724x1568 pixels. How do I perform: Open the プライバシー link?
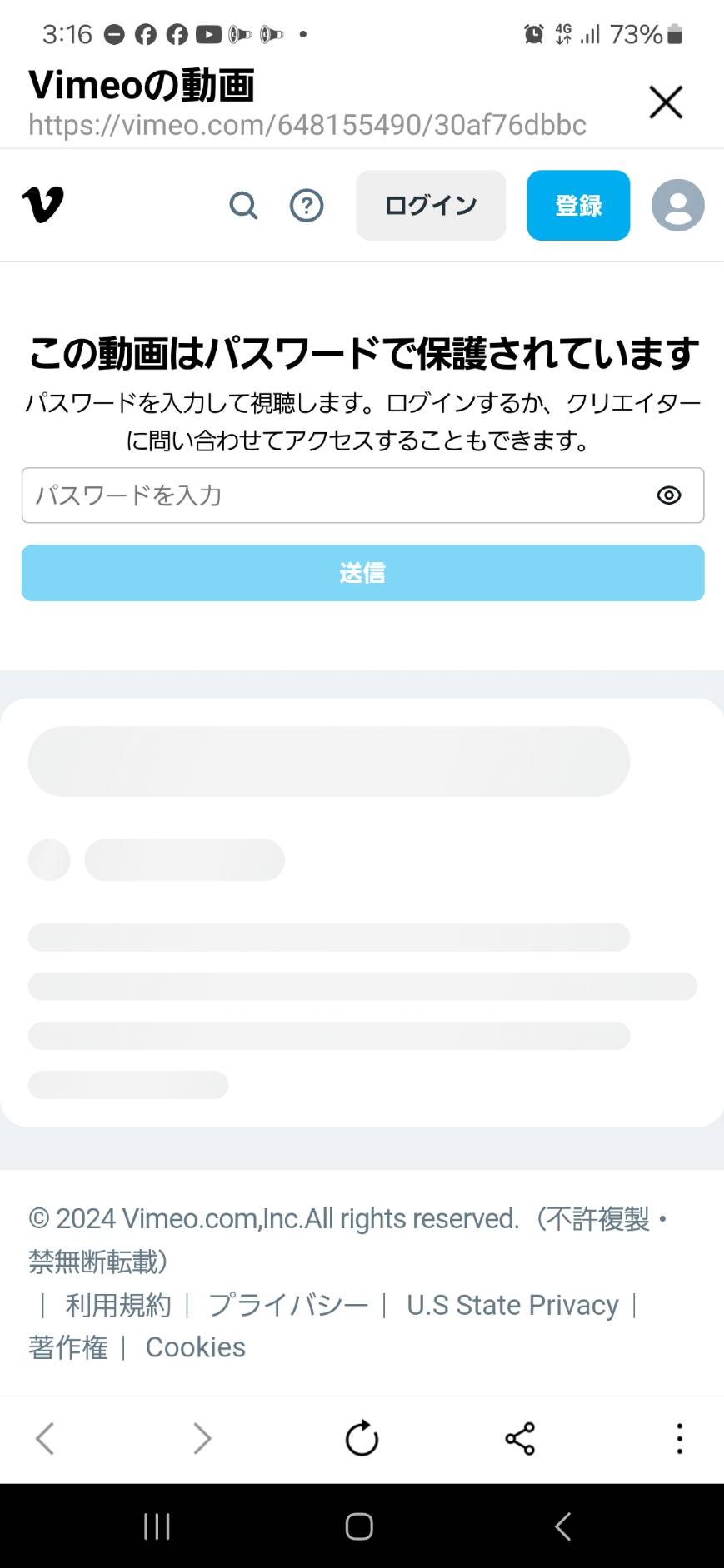pyautogui.click(x=287, y=1305)
